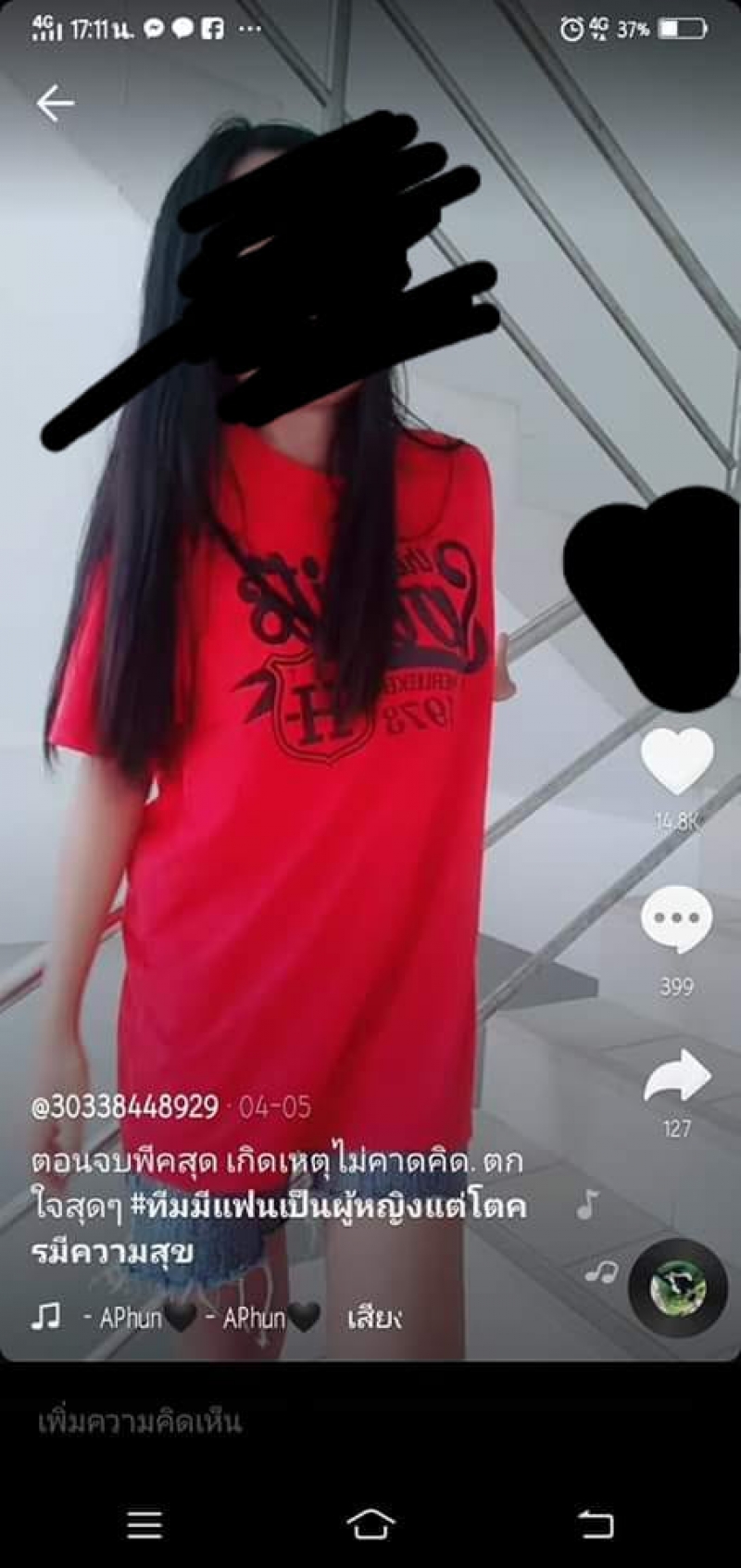741x1568 pixels.
Task: Open the comments with 399 replies
Action: coord(677,919)
